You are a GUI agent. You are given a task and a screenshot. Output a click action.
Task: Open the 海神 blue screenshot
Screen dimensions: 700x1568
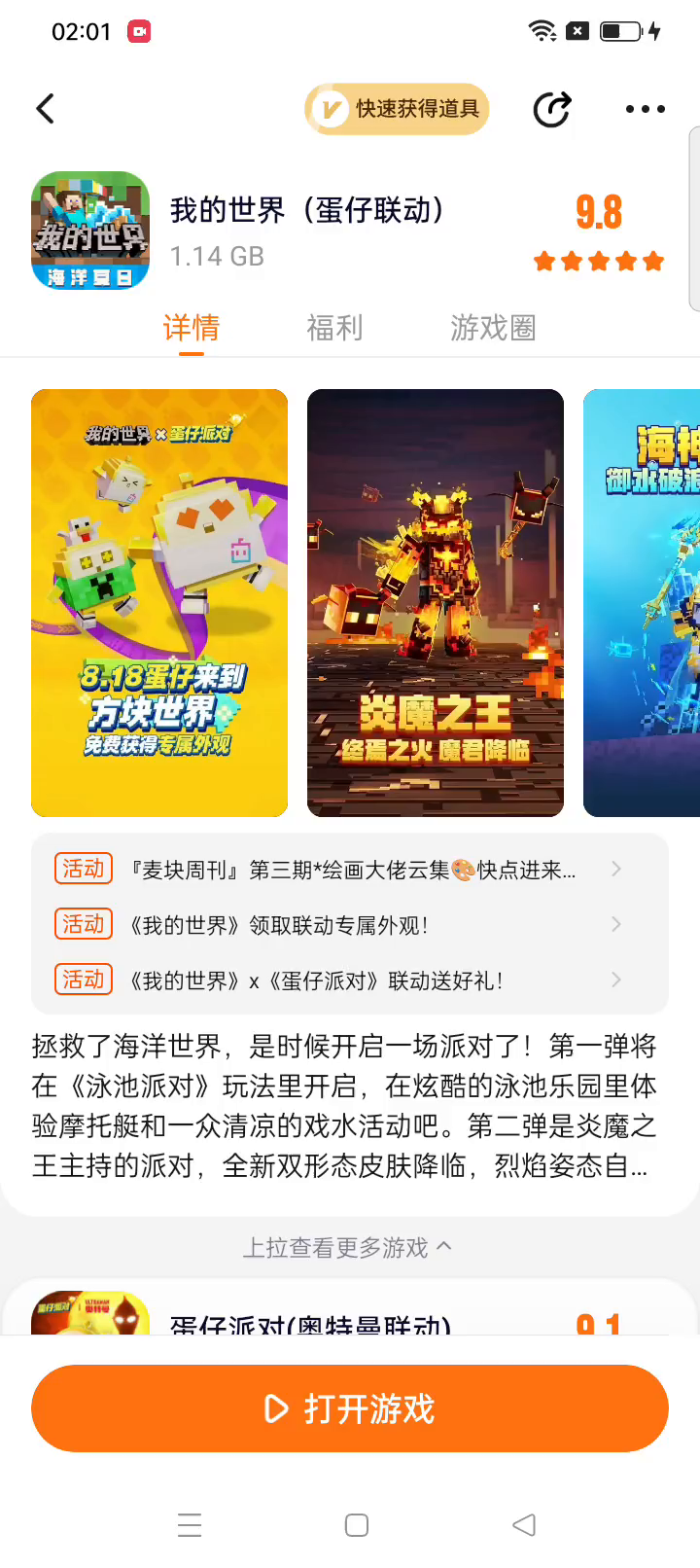point(642,603)
